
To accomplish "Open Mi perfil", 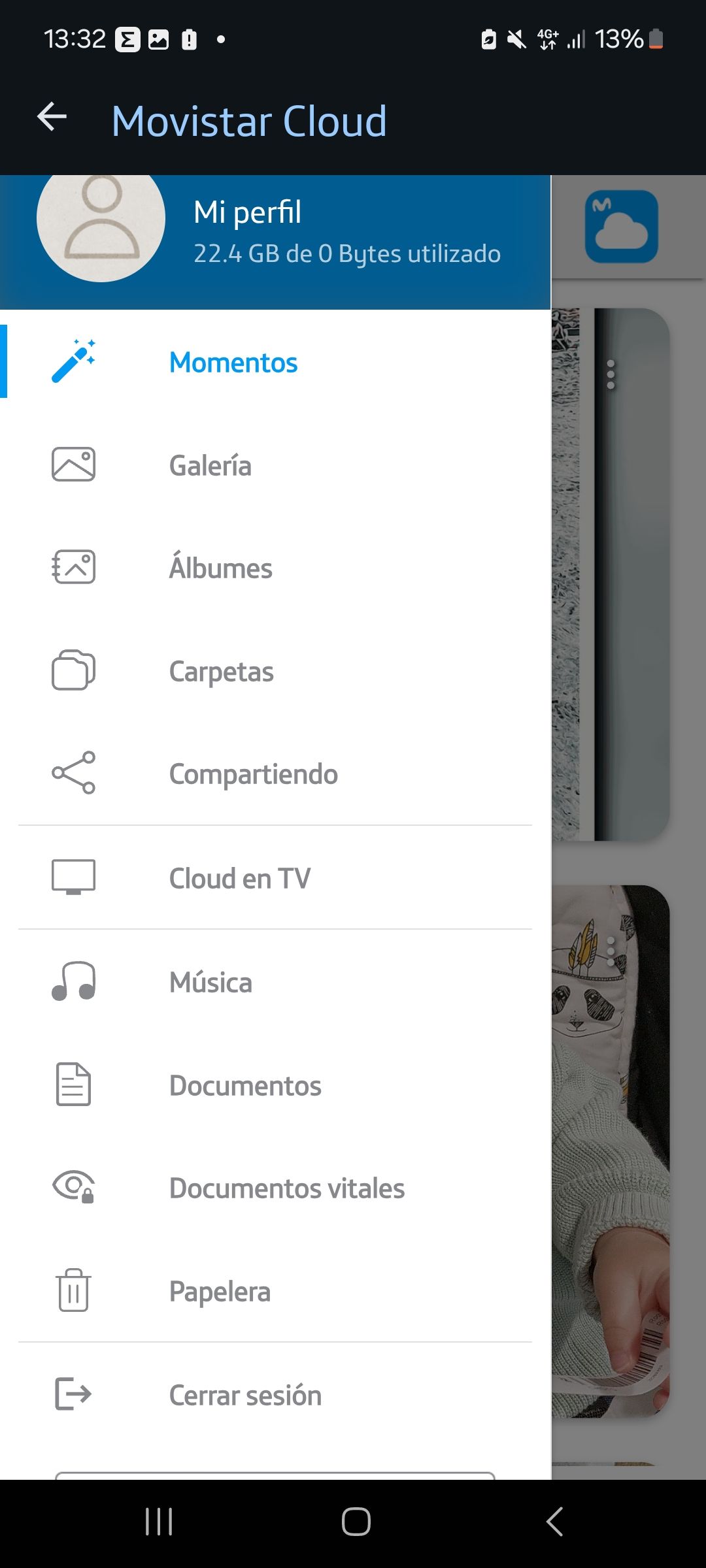I will (x=248, y=212).
